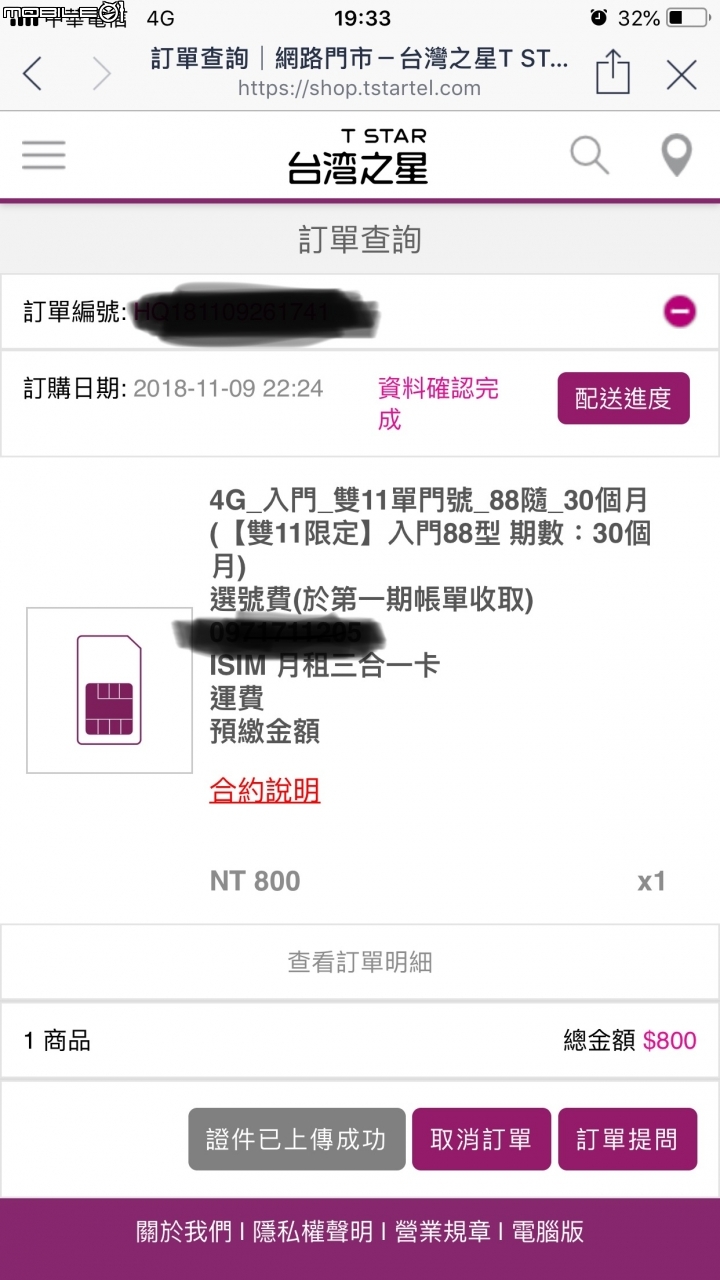This screenshot has width=720, height=1280.
Task: Ask a question via 訂單提問
Action: [627, 1139]
